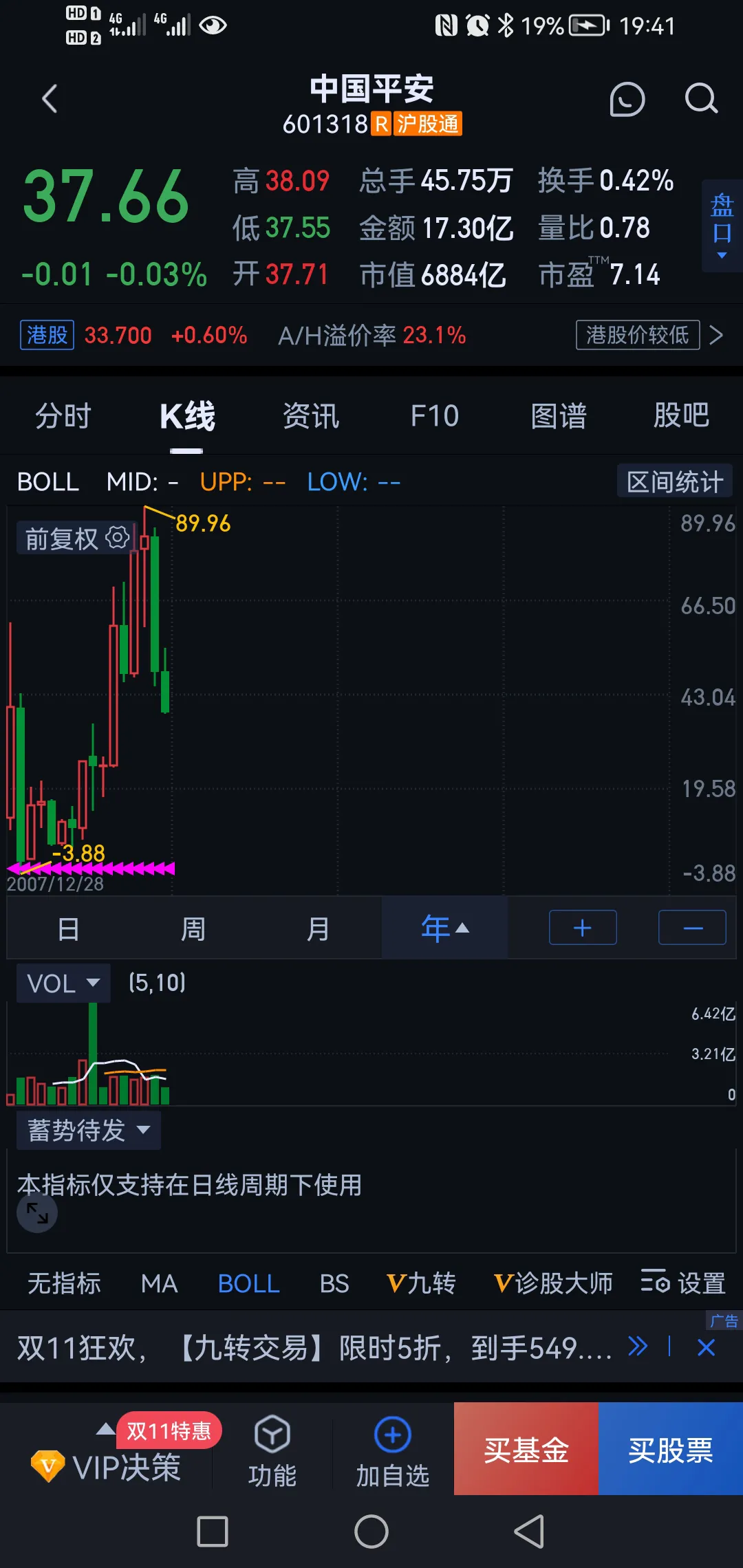The width and height of the screenshot is (743, 1568).
Task: Switch to the 分时 tab
Action: [x=63, y=416]
